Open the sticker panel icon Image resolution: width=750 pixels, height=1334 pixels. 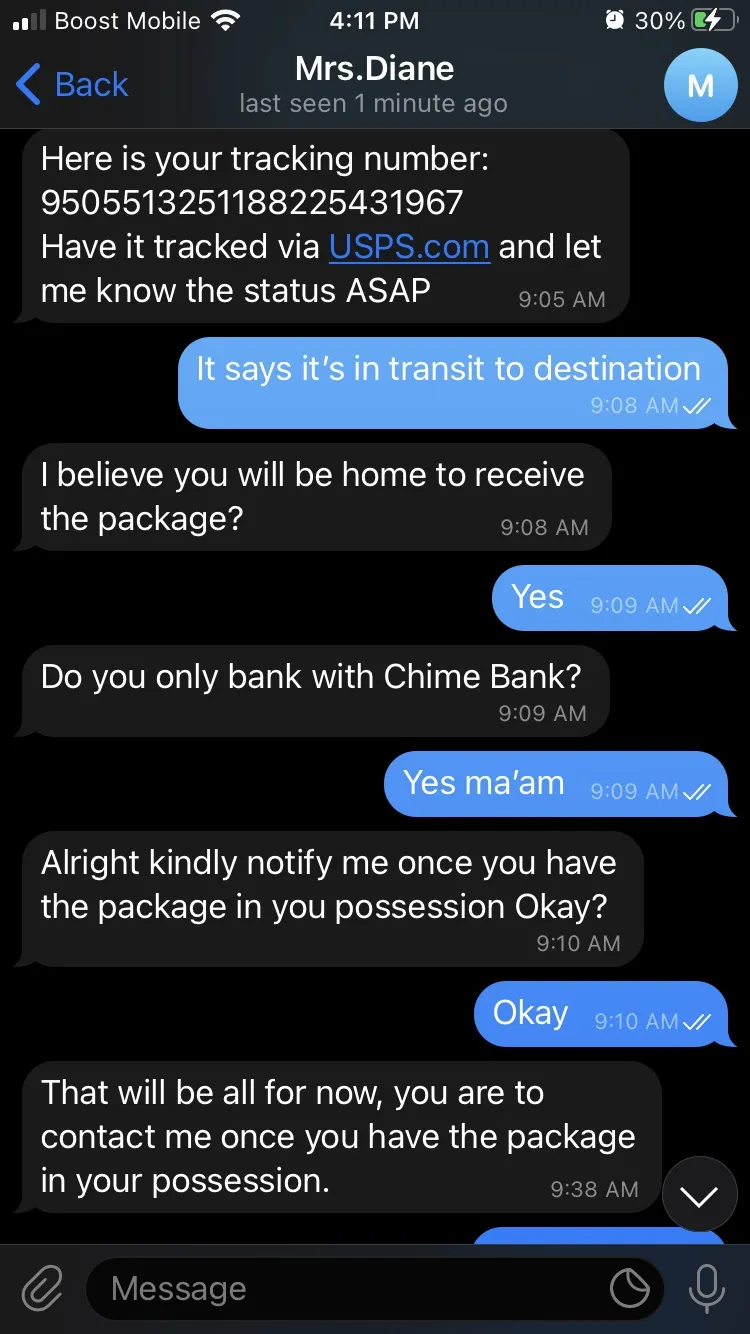pyautogui.click(x=630, y=1290)
